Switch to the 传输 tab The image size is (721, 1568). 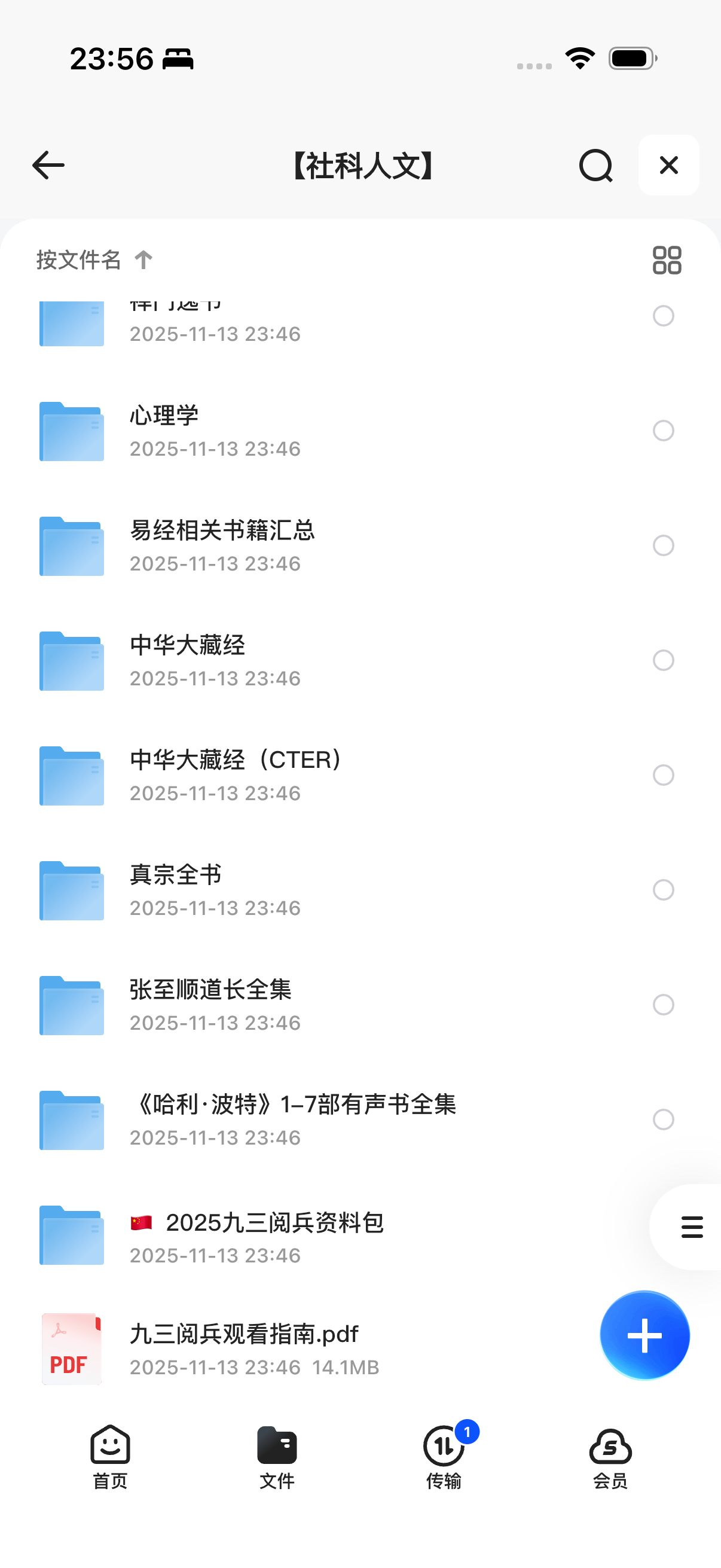(444, 1456)
